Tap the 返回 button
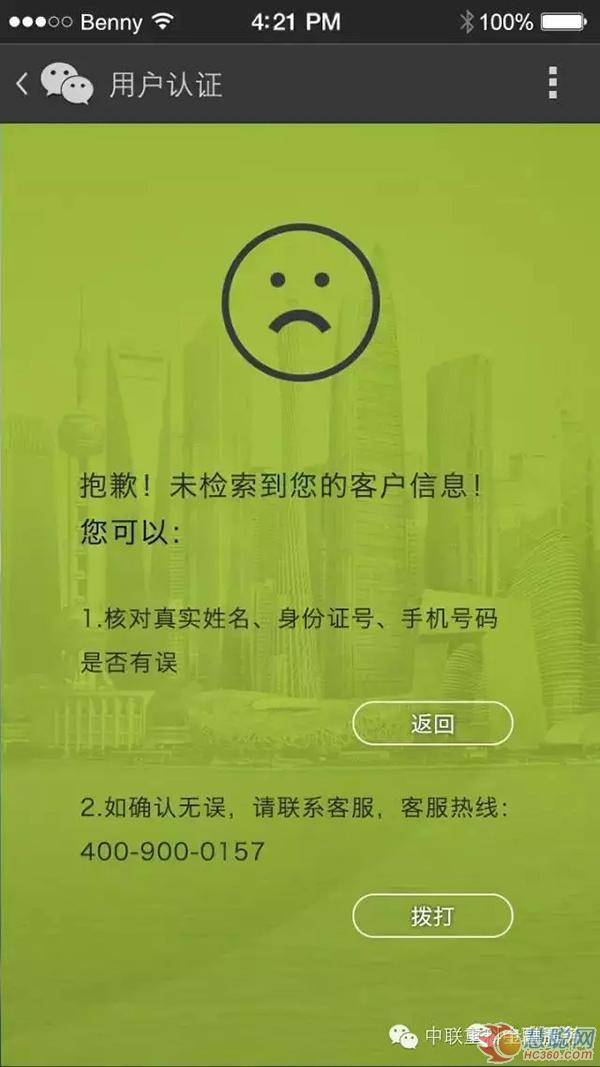The height and width of the screenshot is (1067, 600). [432, 724]
